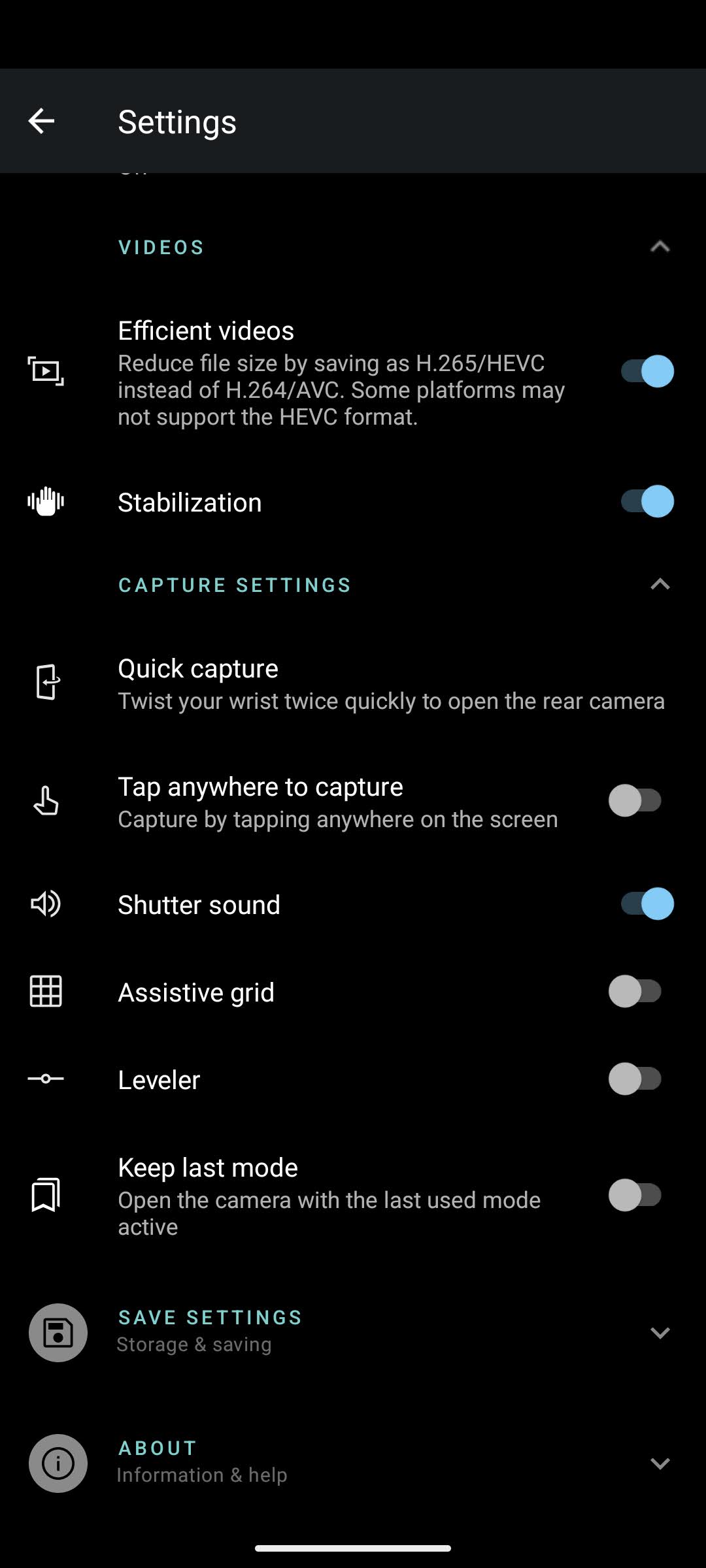Open Quick capture setting
The width and height of the screenshot is (706, 1568).
[x=353, y=683]
